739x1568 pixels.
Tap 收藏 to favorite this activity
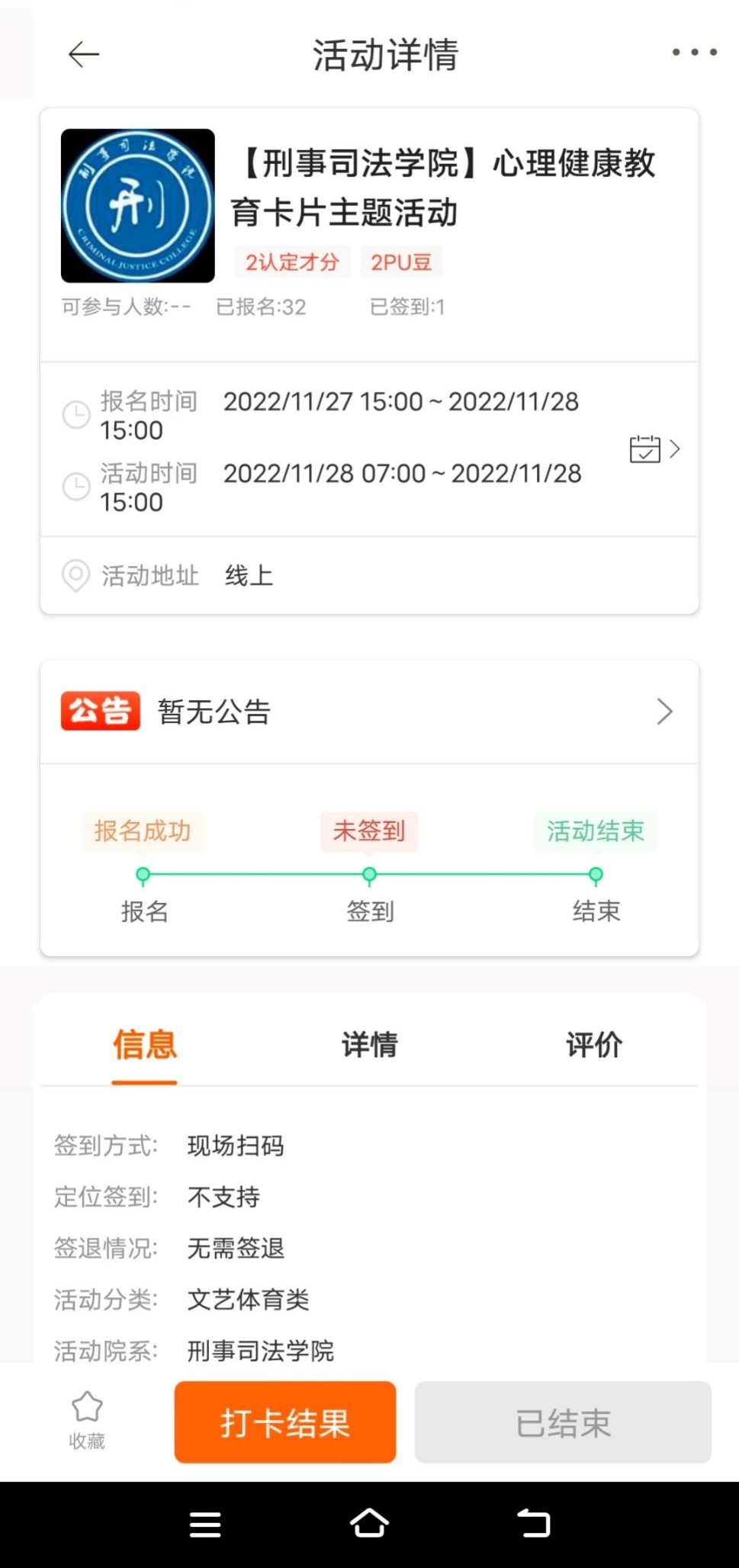(87, 1419)
